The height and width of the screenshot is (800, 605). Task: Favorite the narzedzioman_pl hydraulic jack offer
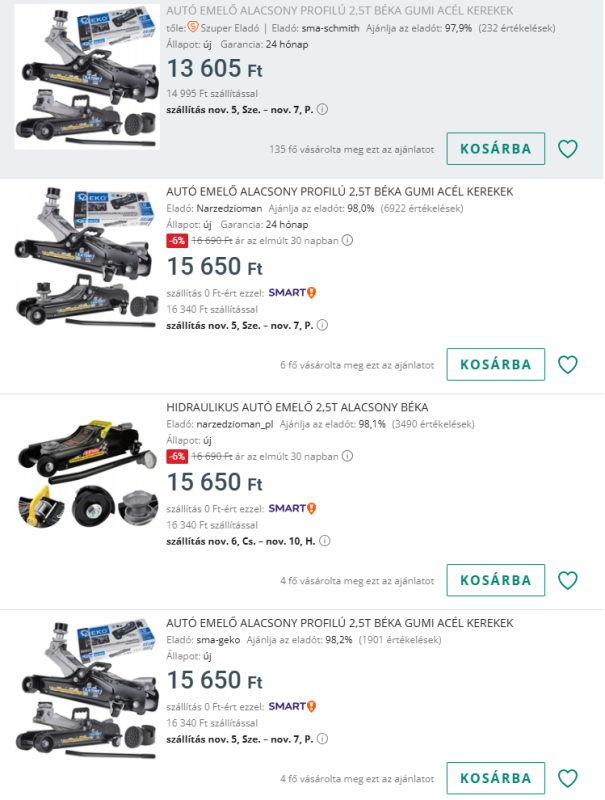tap(567, 580)
